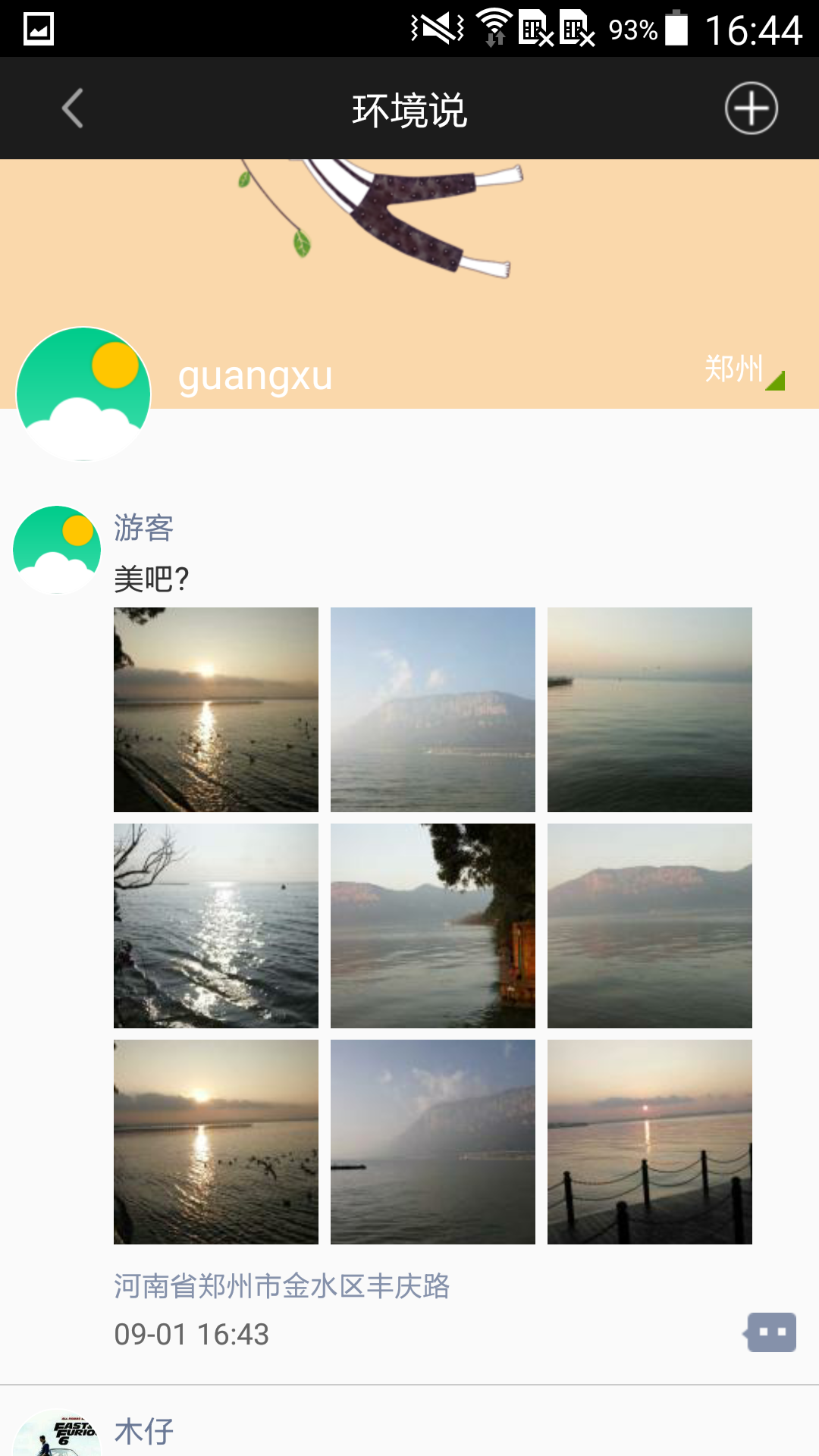View the photo with bare branches over sparkling water
819x1456 pixels.
[216, 926]
